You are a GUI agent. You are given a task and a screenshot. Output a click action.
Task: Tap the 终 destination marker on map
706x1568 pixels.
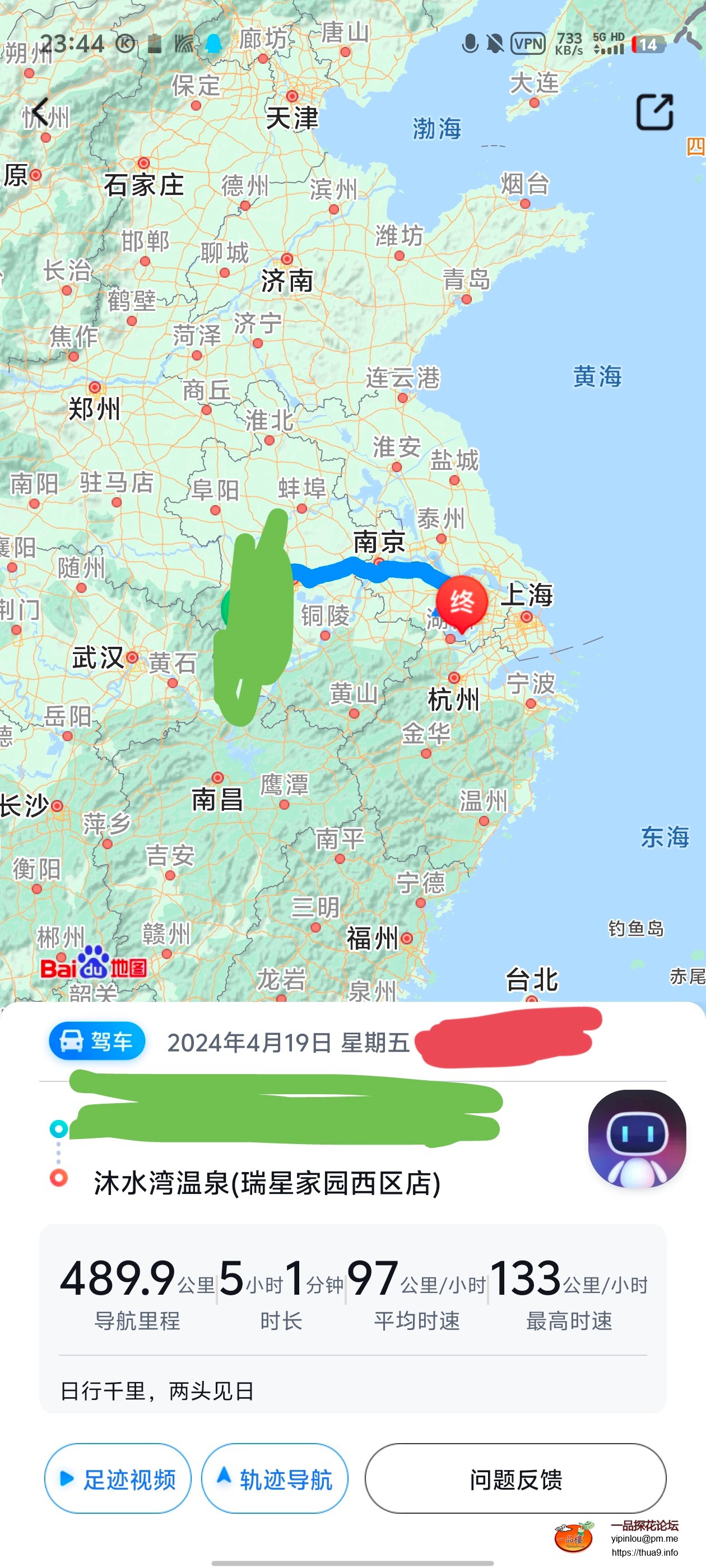click(462, 603)
